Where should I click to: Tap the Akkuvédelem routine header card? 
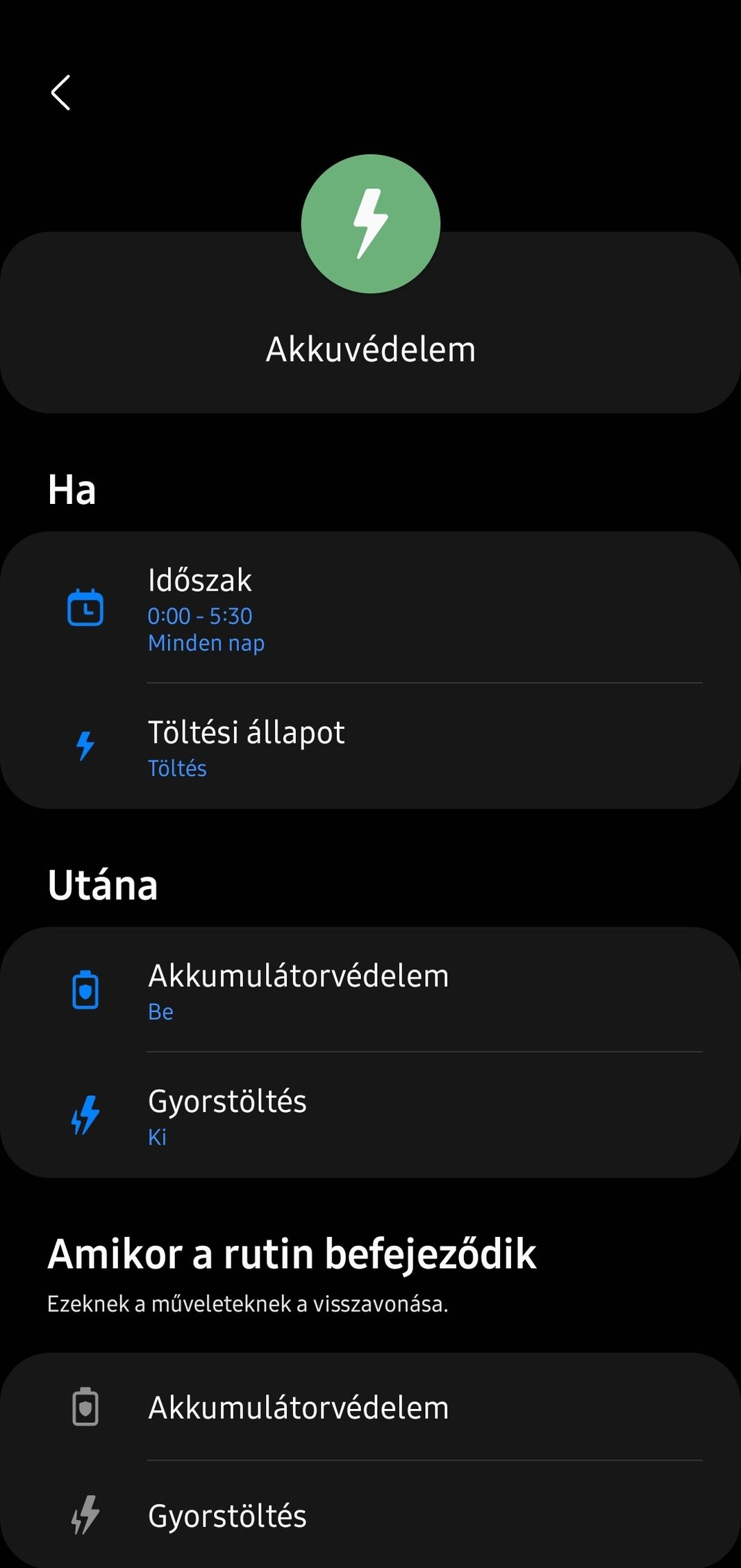click(x=370, y=348)
